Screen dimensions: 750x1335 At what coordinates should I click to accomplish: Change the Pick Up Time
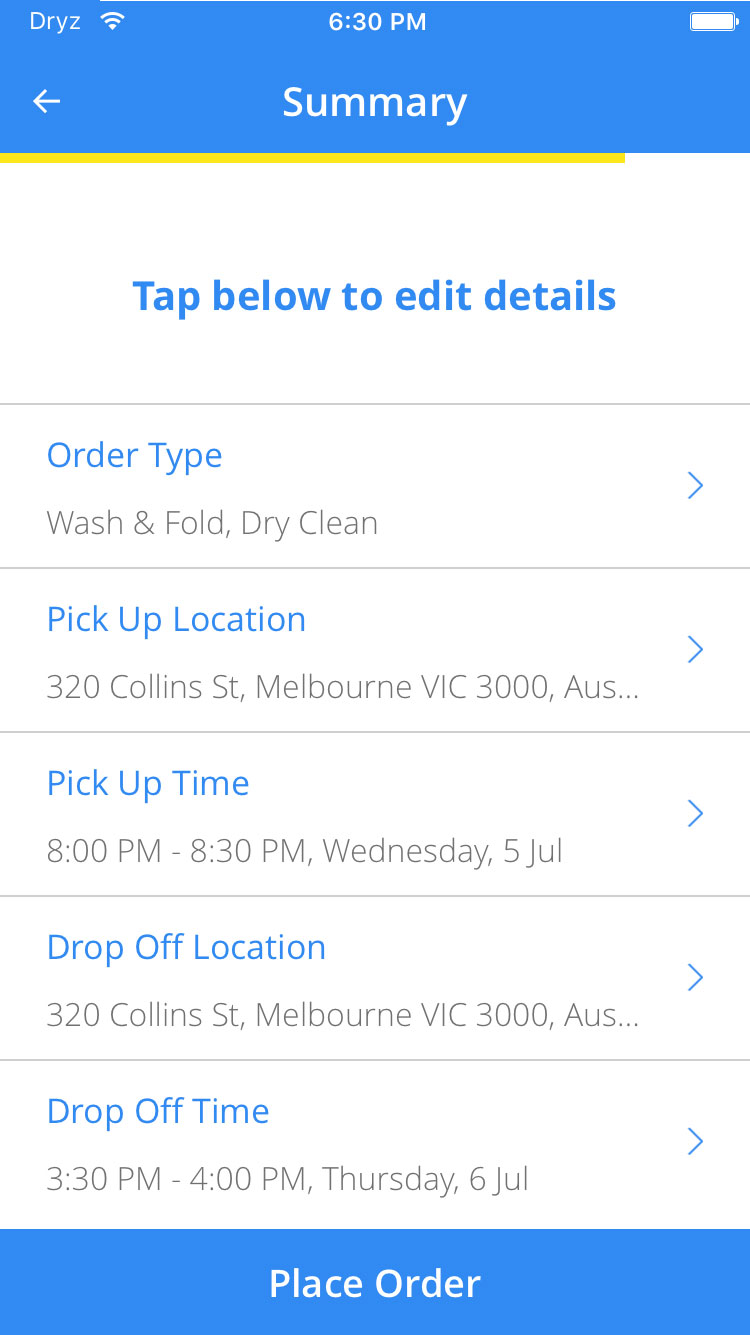pyautogui.click(x=375, y=815)
